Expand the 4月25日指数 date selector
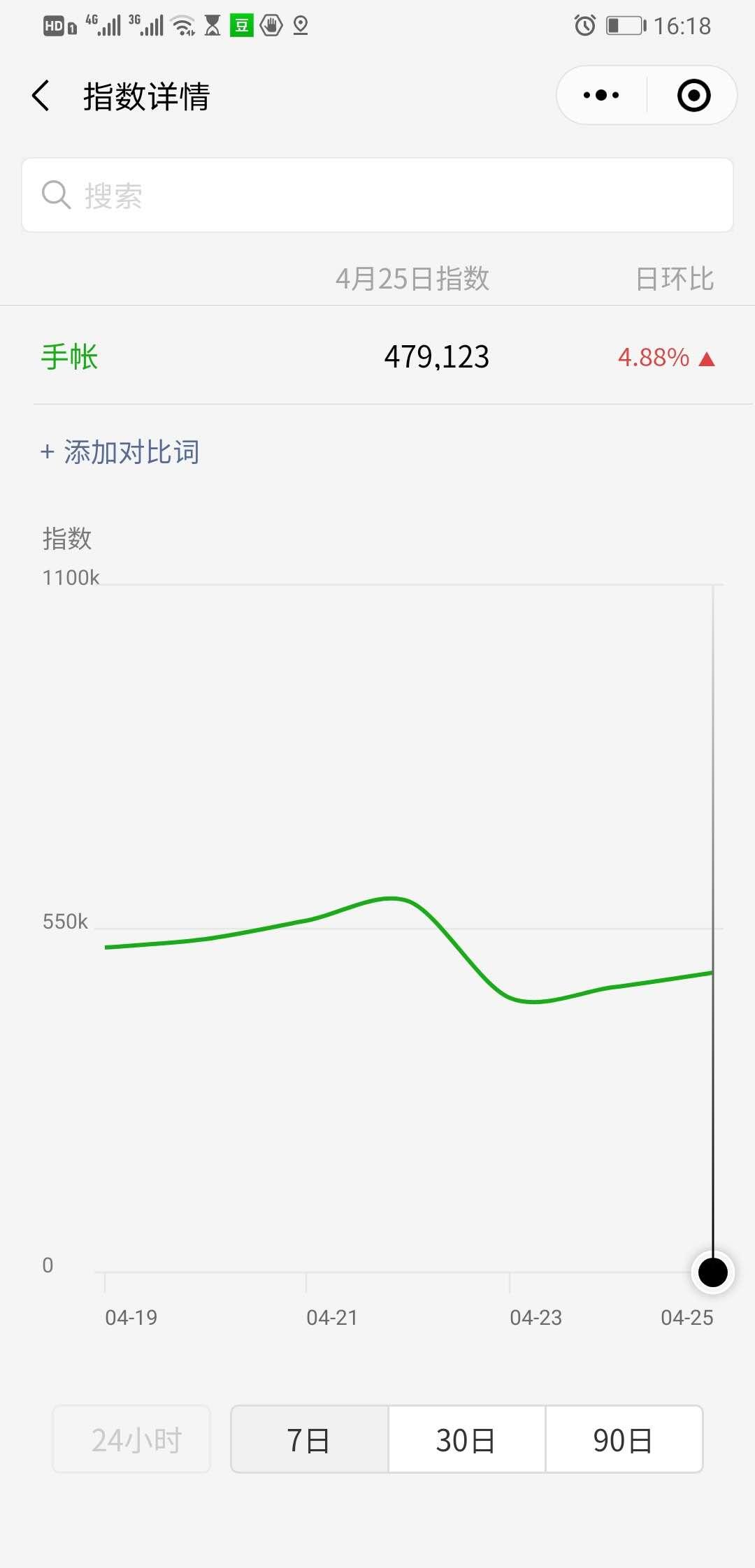The width and height of the screenshot is (755, 1568). [412, 278]
